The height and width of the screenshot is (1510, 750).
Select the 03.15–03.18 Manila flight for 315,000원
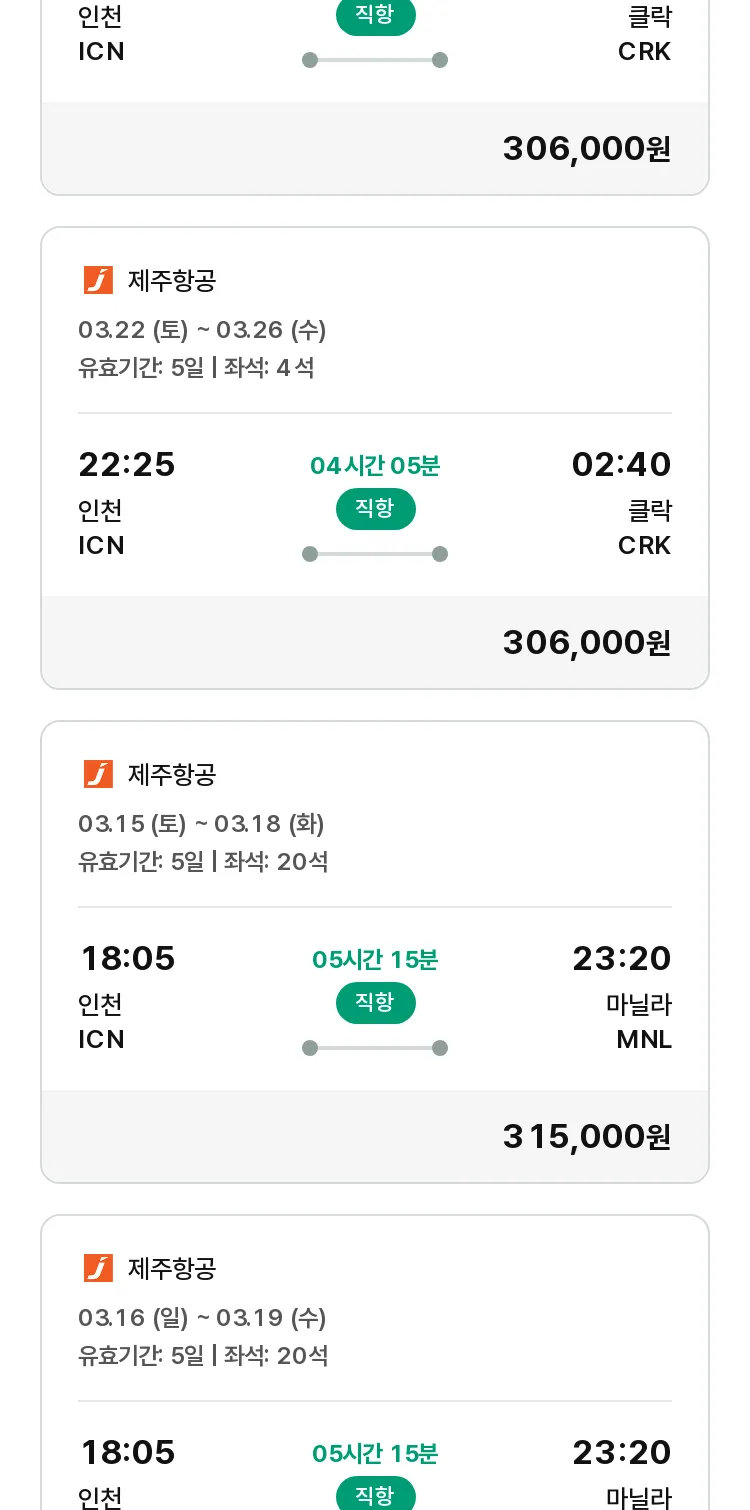coord(375,952)
